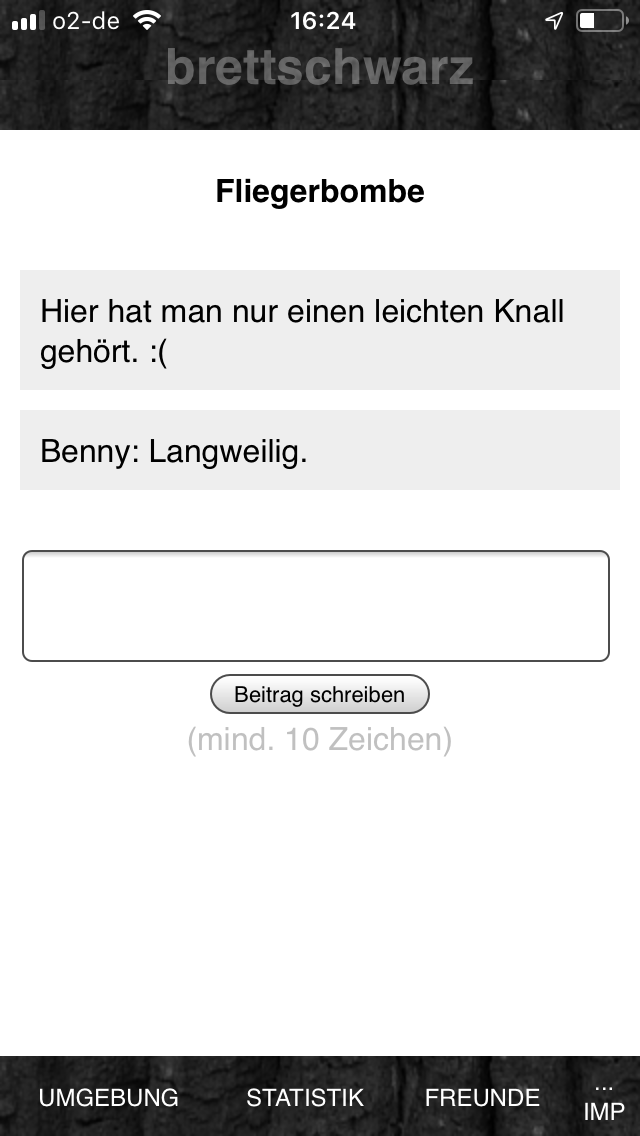Screen dimensions: 640x1136
Task: Focus the post text input box
Action: (x=316, y=606)
